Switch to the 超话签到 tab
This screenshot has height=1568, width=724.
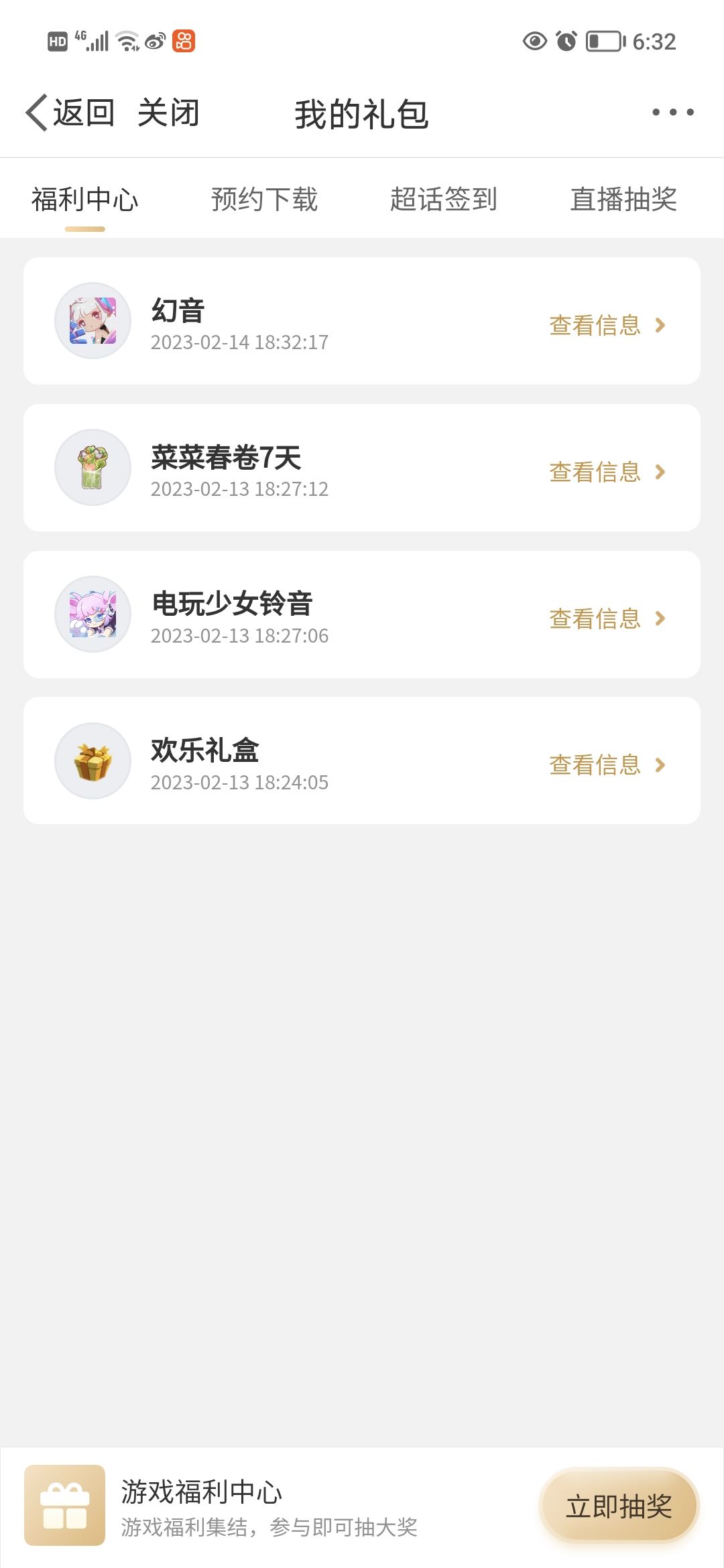[x=443, y=200]
